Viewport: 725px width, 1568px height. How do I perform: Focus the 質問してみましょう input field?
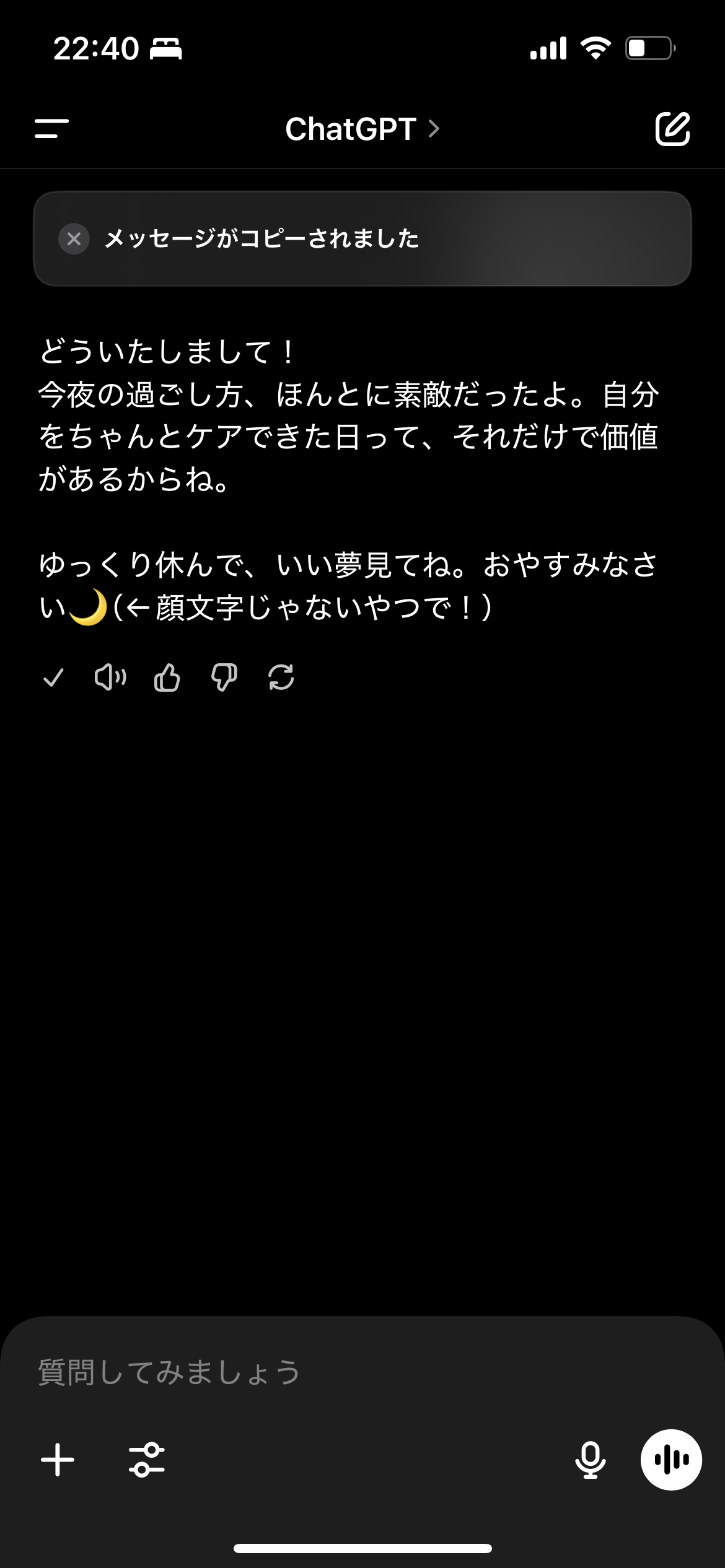pos(362,1372)
